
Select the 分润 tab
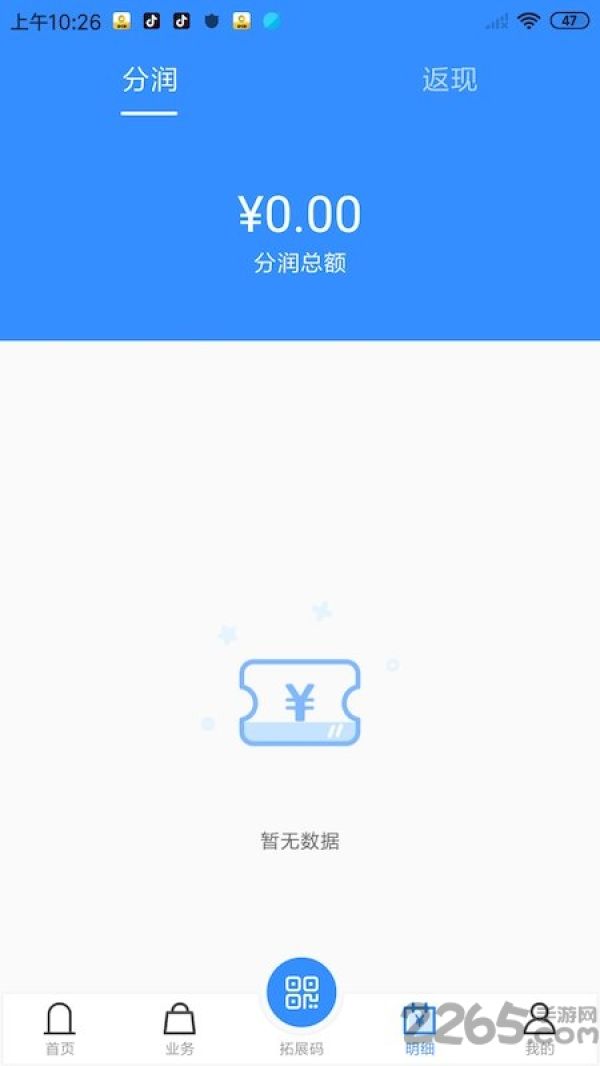tap(149, 80)
